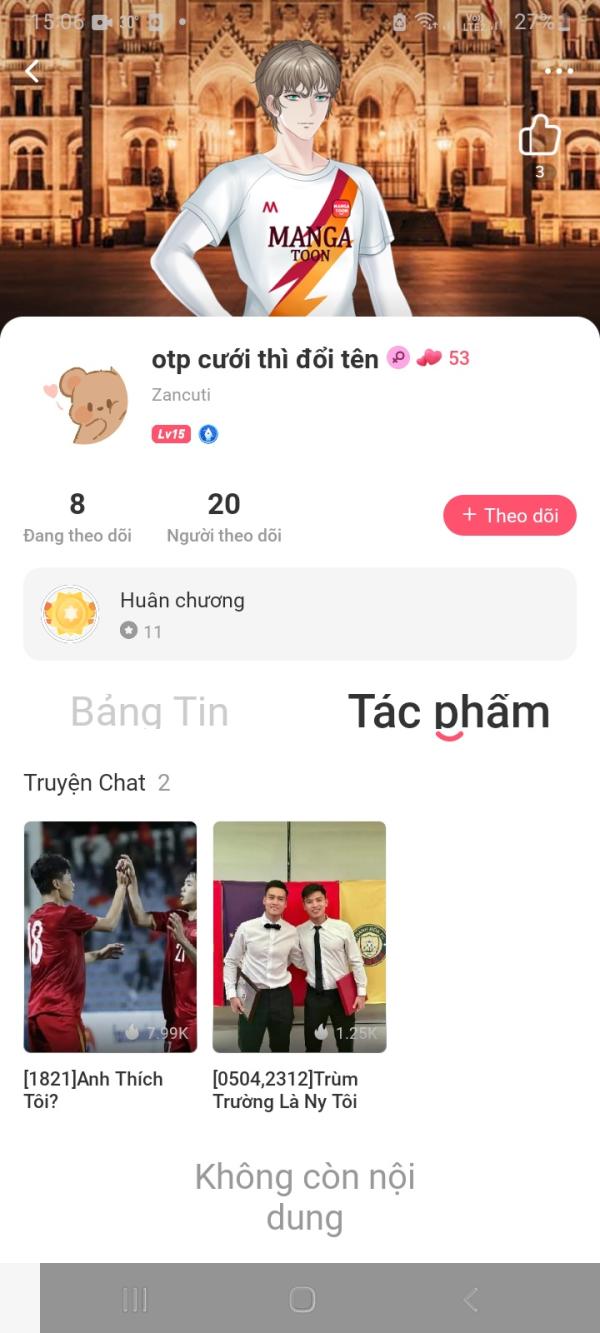Screen dimensions: 600x1333
Task: Tap the Lv15 level badge
Action: coord(171,434)
